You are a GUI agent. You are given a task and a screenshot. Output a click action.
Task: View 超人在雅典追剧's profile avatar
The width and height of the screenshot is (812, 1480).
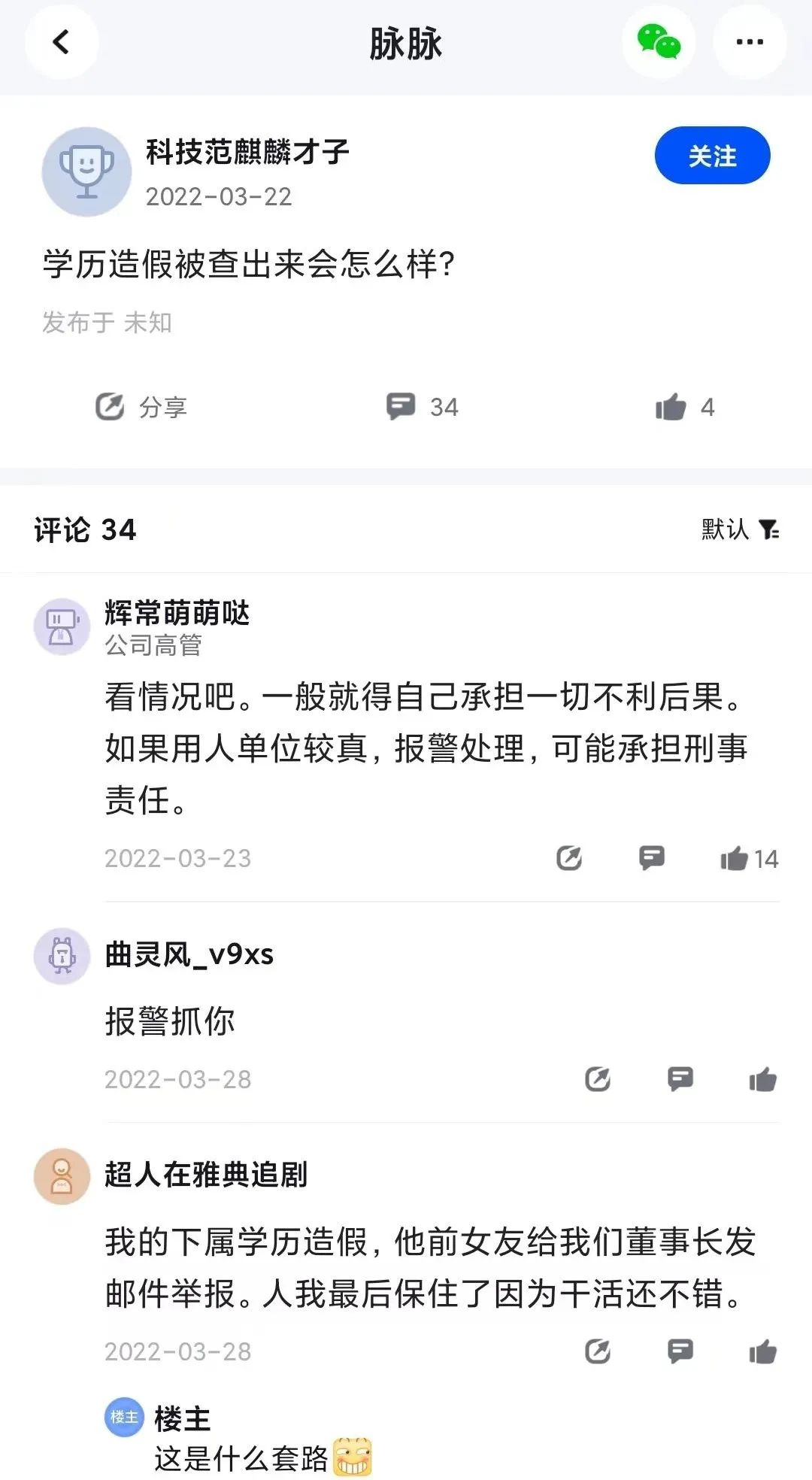62,1176
